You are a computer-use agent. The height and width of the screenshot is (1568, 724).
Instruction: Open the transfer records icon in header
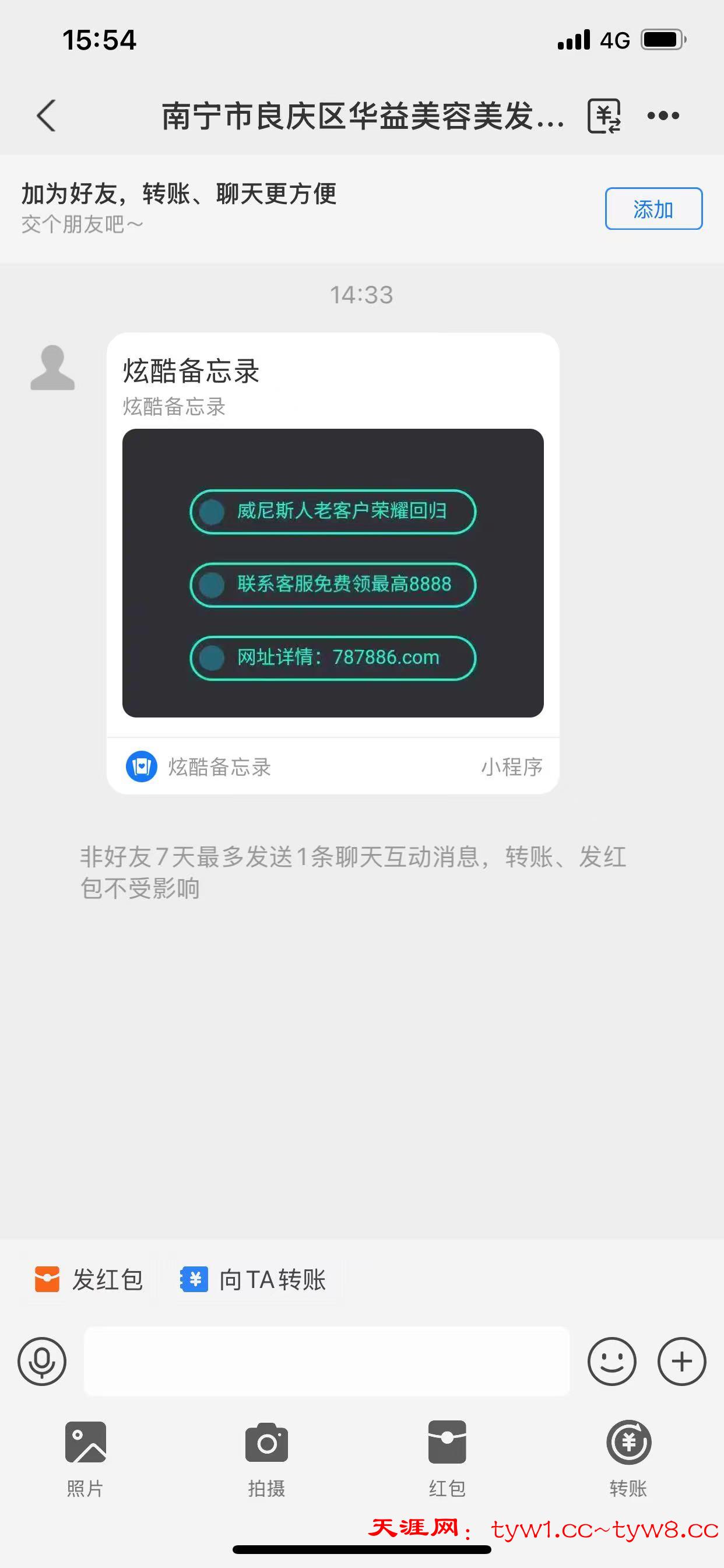pyautogui.click(x=603, y=116)
